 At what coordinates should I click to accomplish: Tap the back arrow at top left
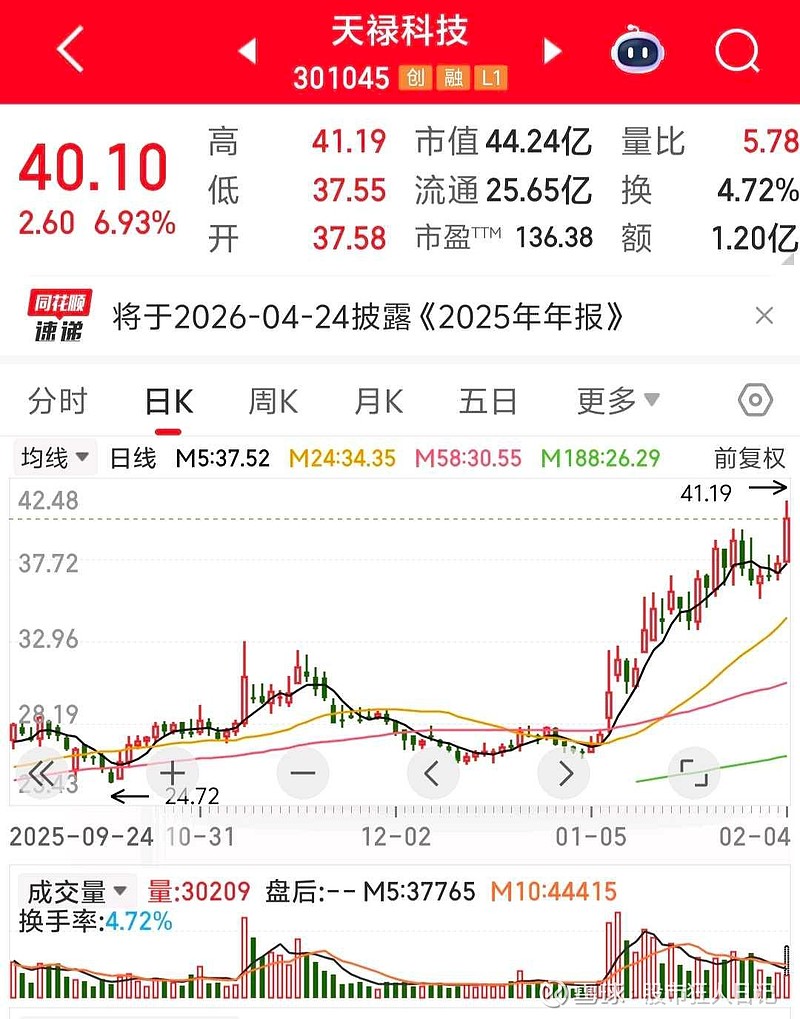point(68,48)
